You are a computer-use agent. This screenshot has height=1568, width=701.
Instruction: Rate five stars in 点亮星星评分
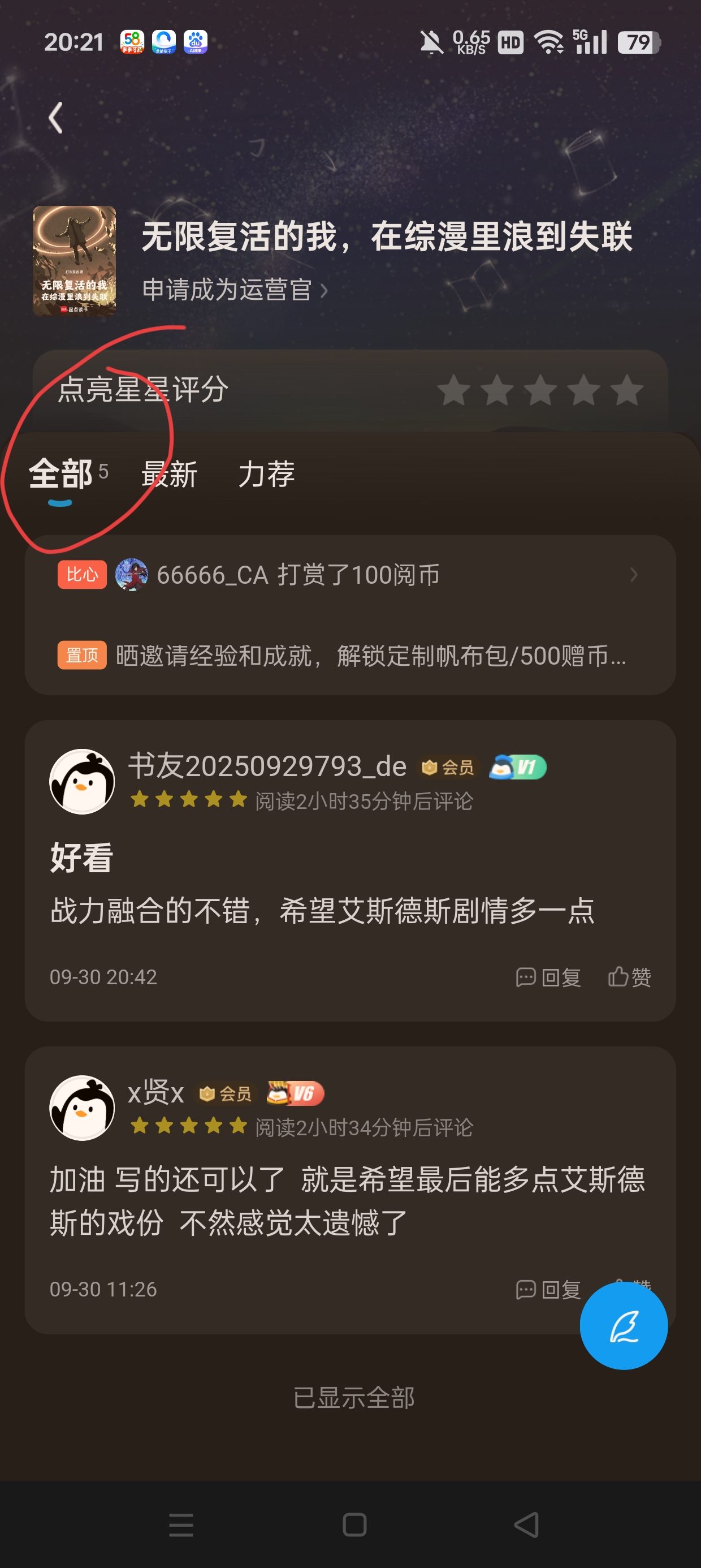pos(628,390)
